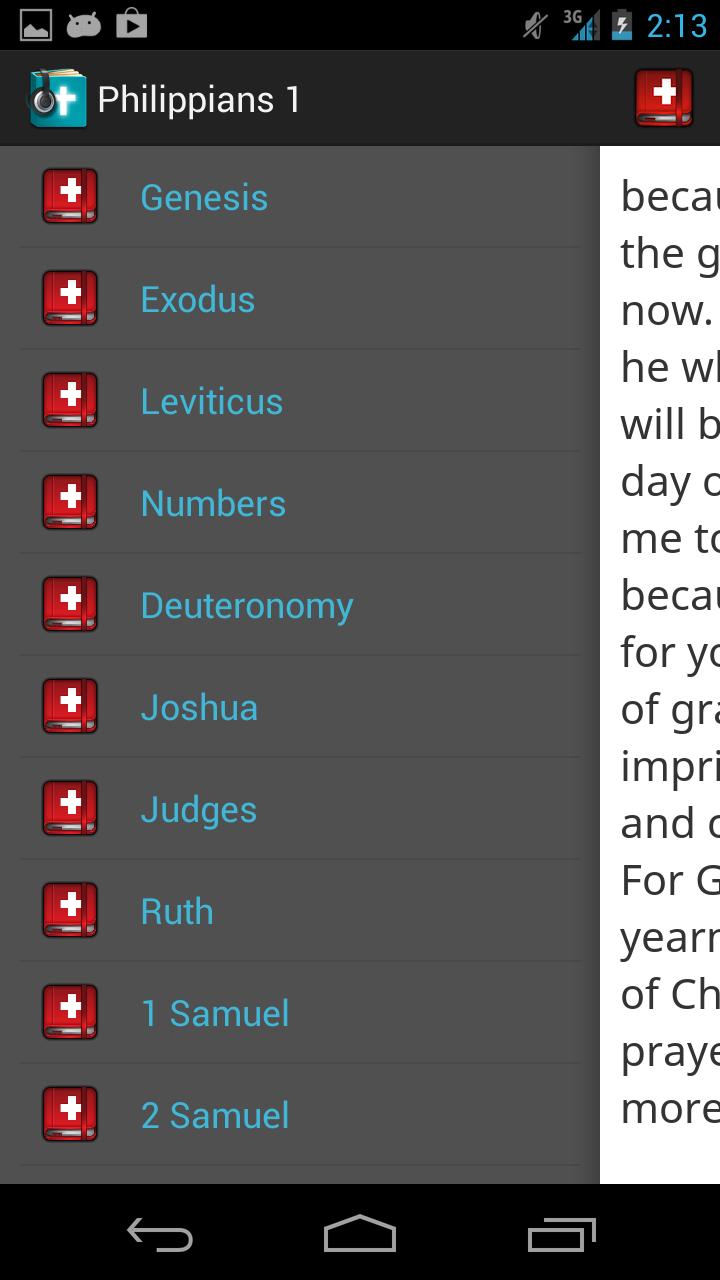Open the Numbers book
Image resolution: width=720 pixels, height=1280 pixels.
(213, 502)
